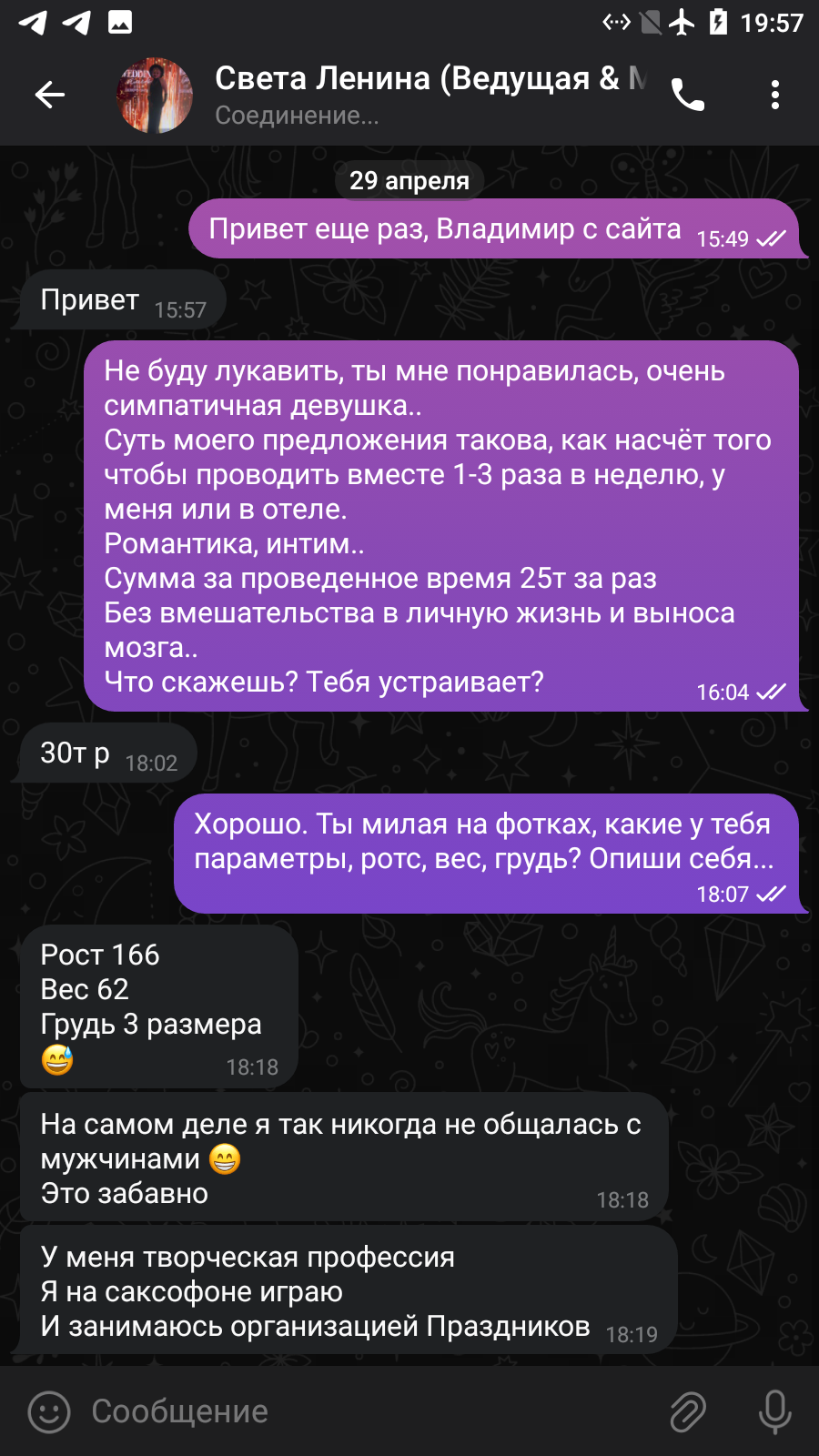Attach a file with the paperclip
Image resolution: width=819 pixels, height=1456 pixels.
(x=689, y=1412)
